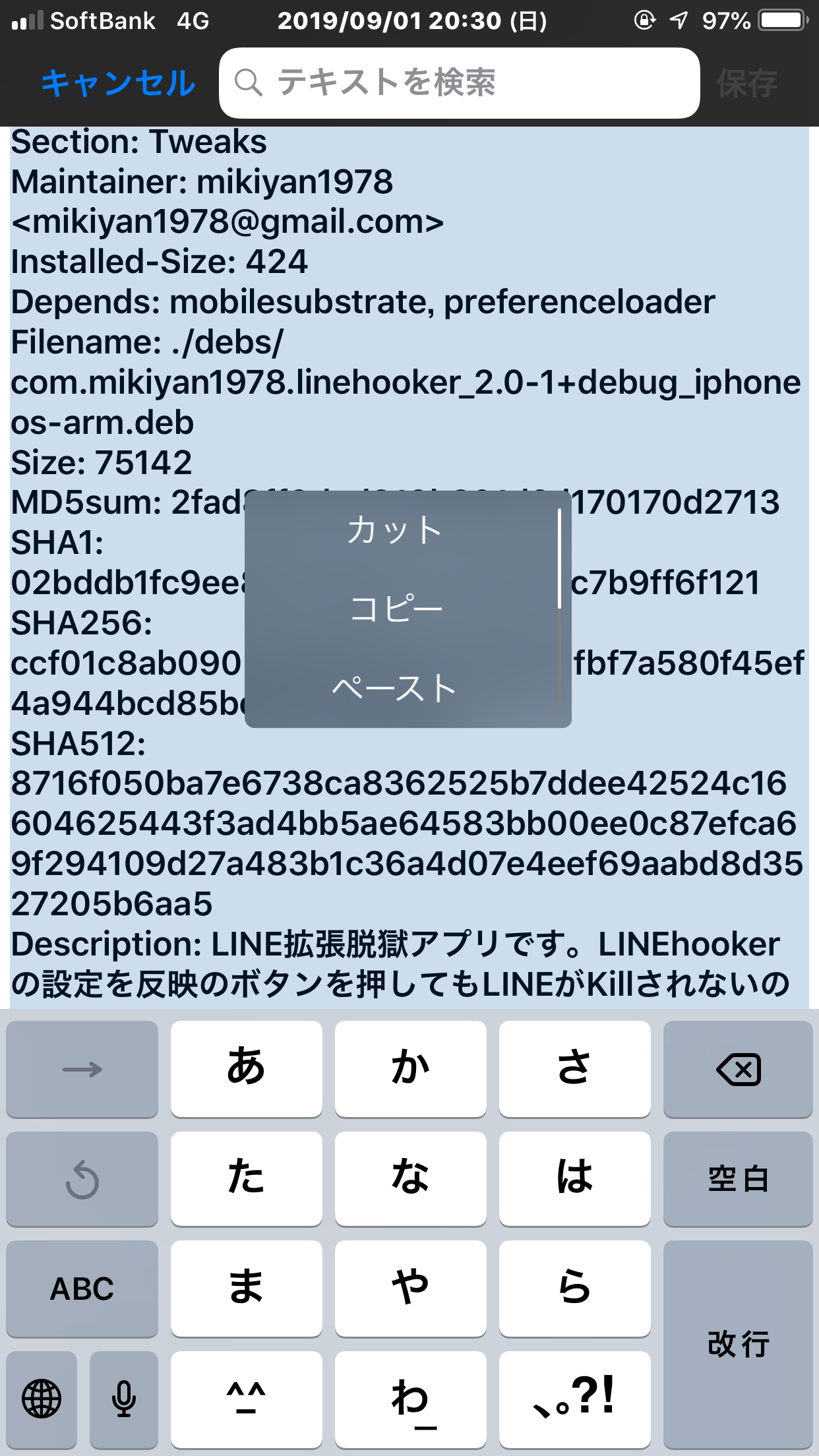Image resolution: width=819 pixels, height=1456 pixels.
Task: Insert a space with the 空白 key
Action: pyautogui.click(x=738, y=1179)
